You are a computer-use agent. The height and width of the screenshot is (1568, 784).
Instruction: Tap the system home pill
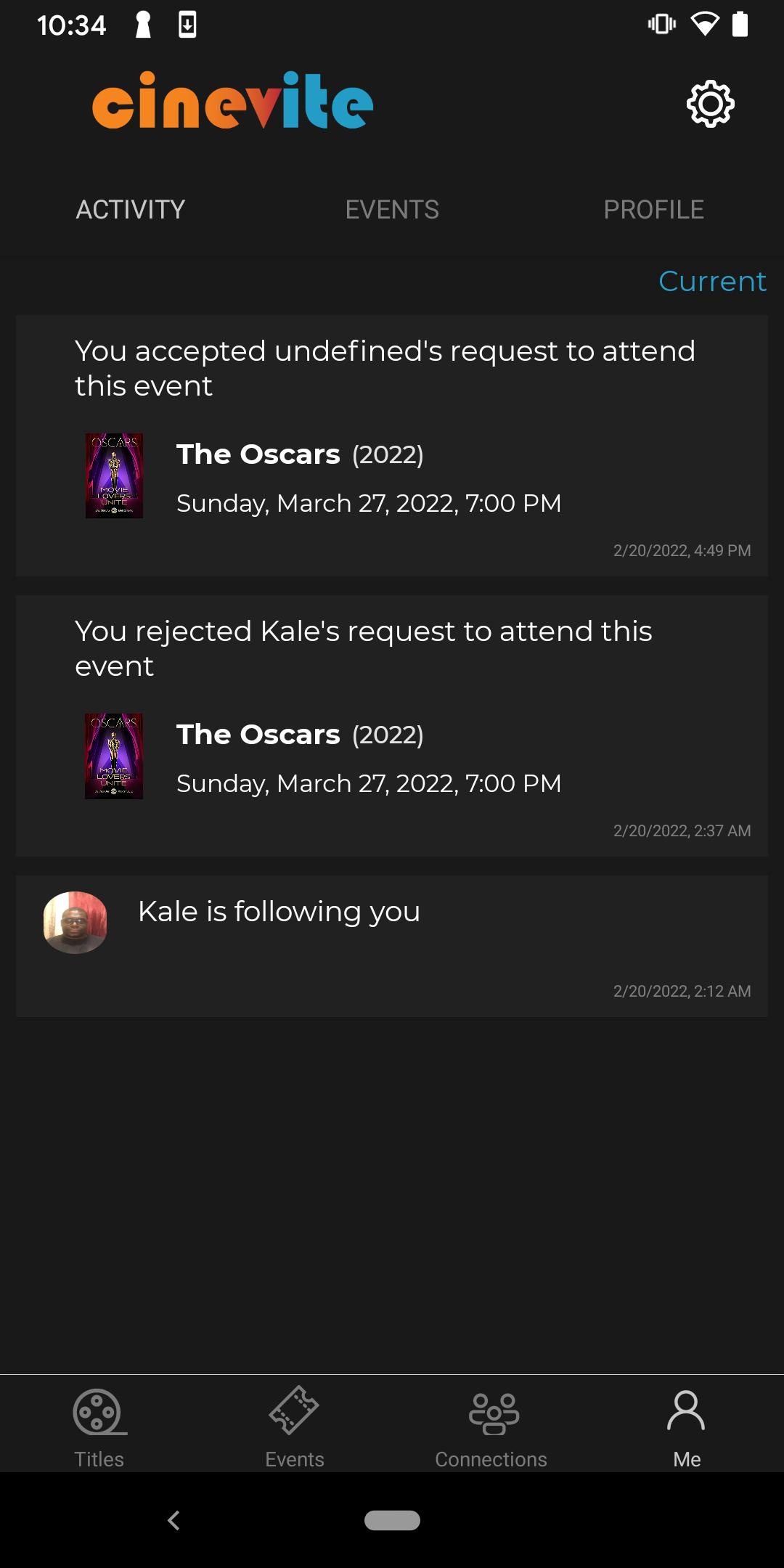coord(392,1520)
